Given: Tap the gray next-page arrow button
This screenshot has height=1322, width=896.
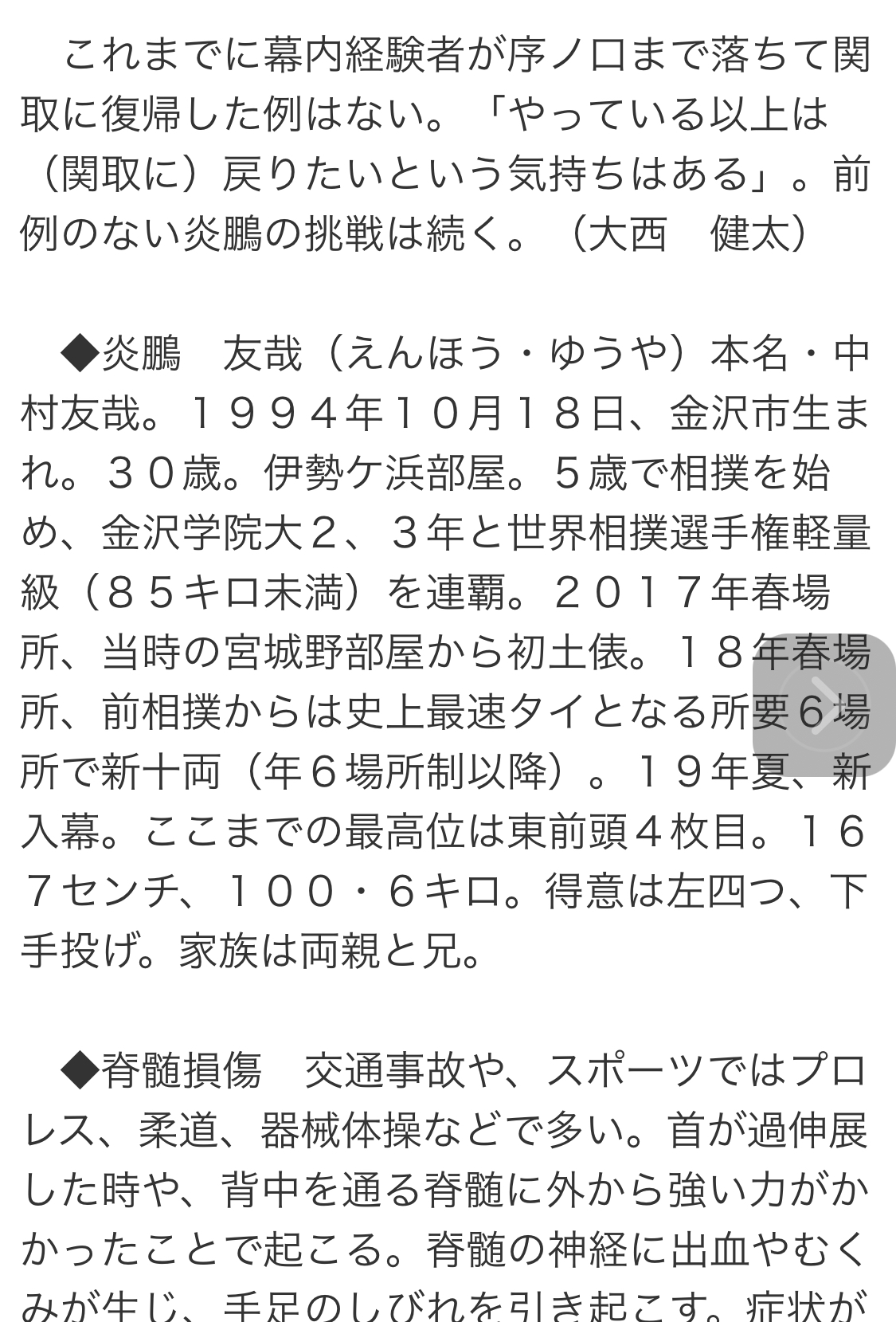Looking at the screenshot, I should click(x=823, y=703).
